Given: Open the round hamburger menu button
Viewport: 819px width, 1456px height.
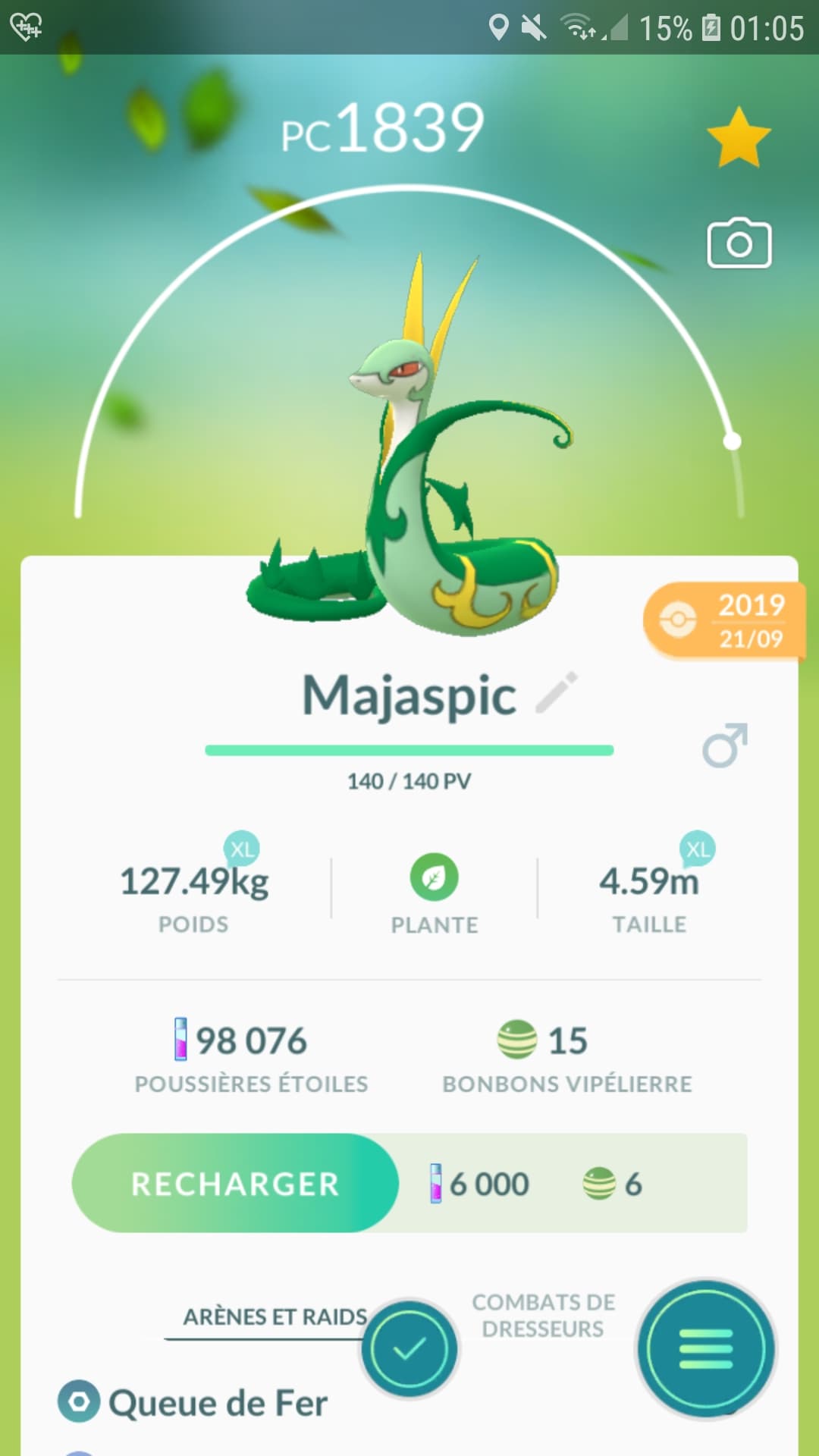Looking at the screenshot, I should [x=705, y=1349].
